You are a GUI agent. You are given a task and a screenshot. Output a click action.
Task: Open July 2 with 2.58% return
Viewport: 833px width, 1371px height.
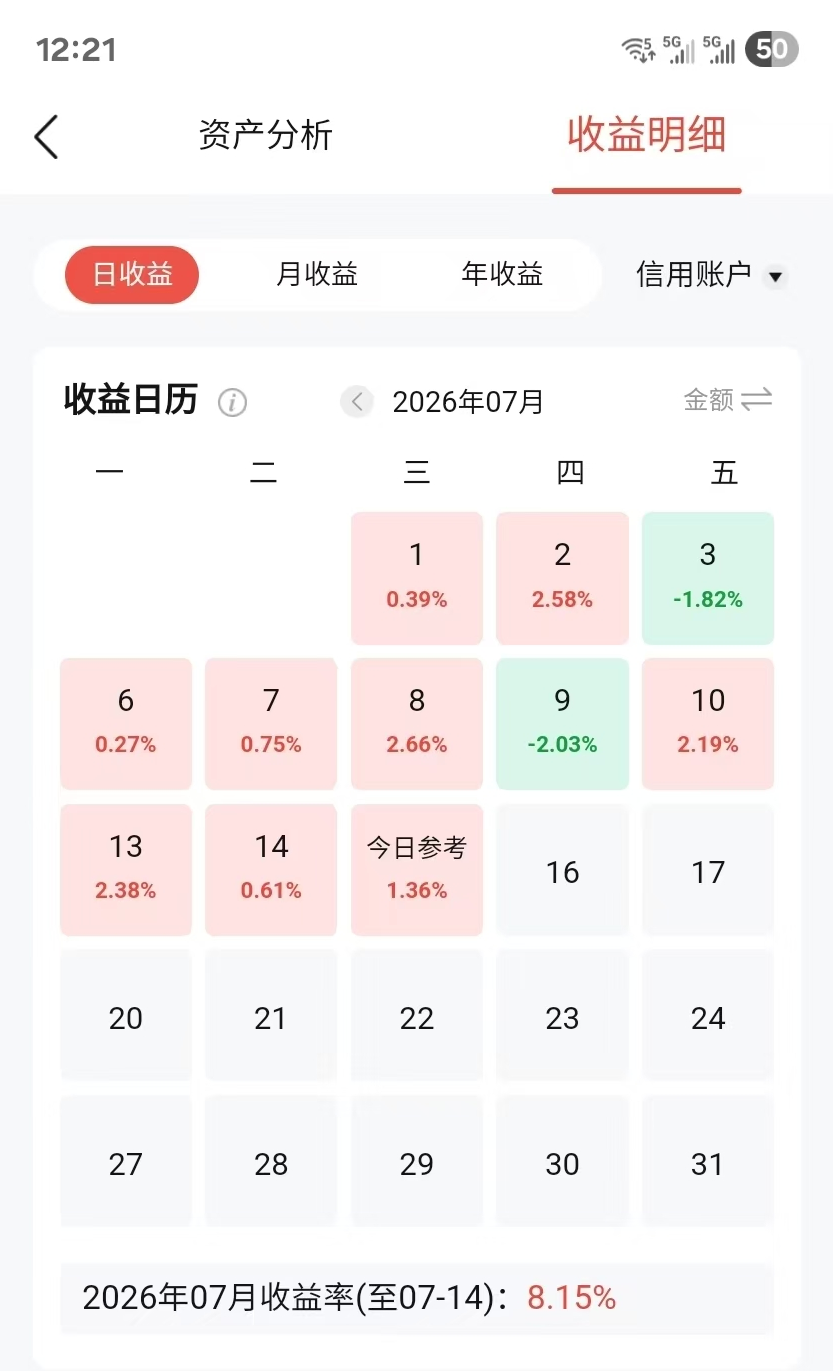pyautogui.click(x=562, y=578)
